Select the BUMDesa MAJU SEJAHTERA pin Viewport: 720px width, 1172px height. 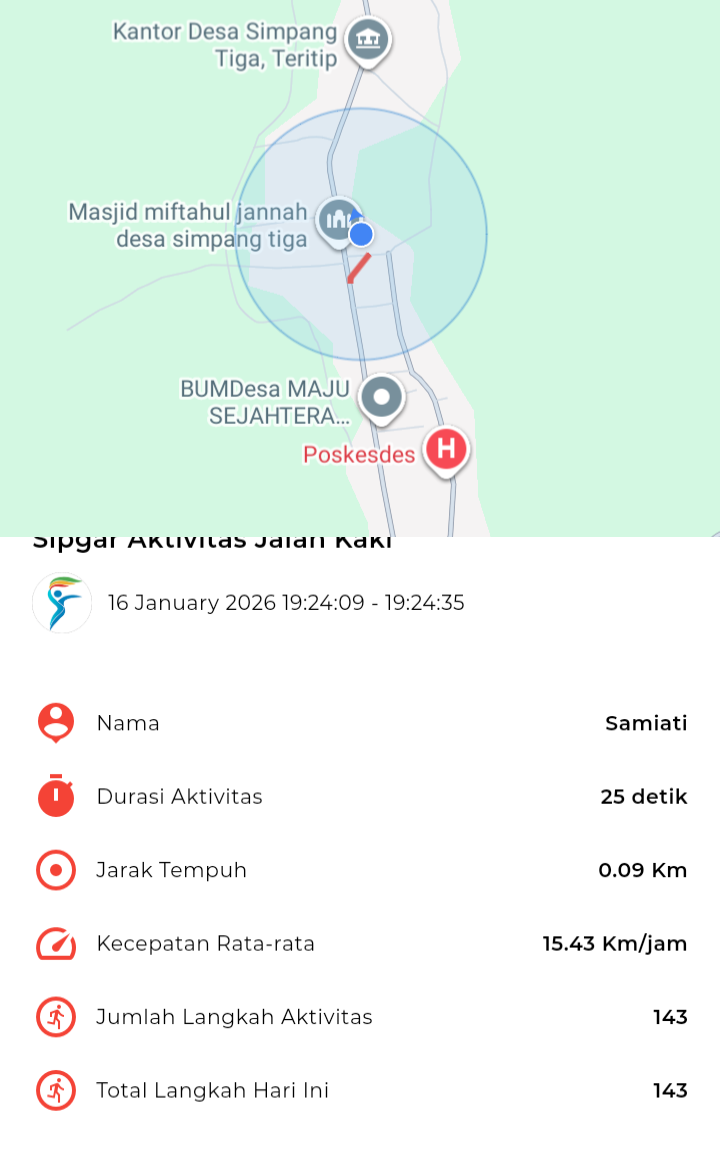(x=381, y=398)
